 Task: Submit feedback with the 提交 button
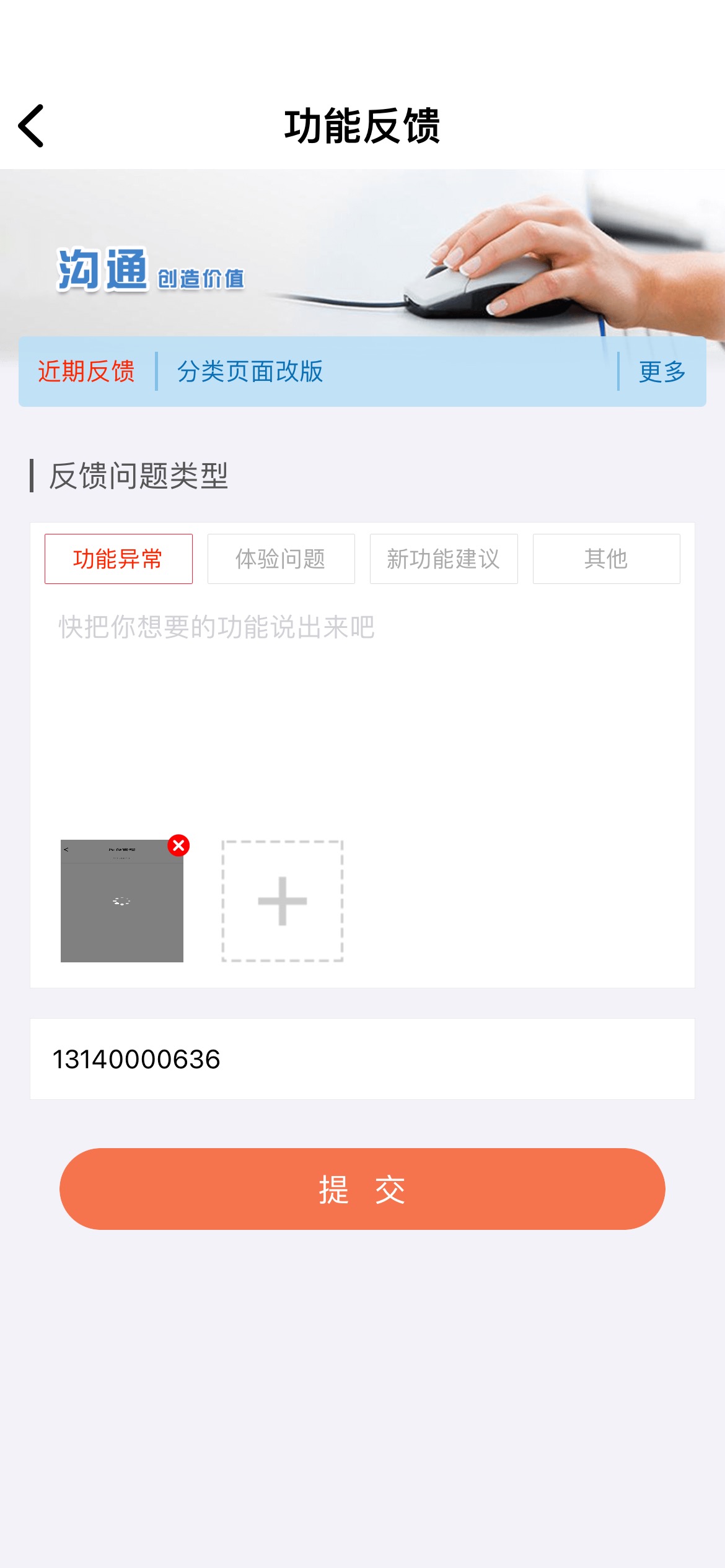pos(362,1189)
